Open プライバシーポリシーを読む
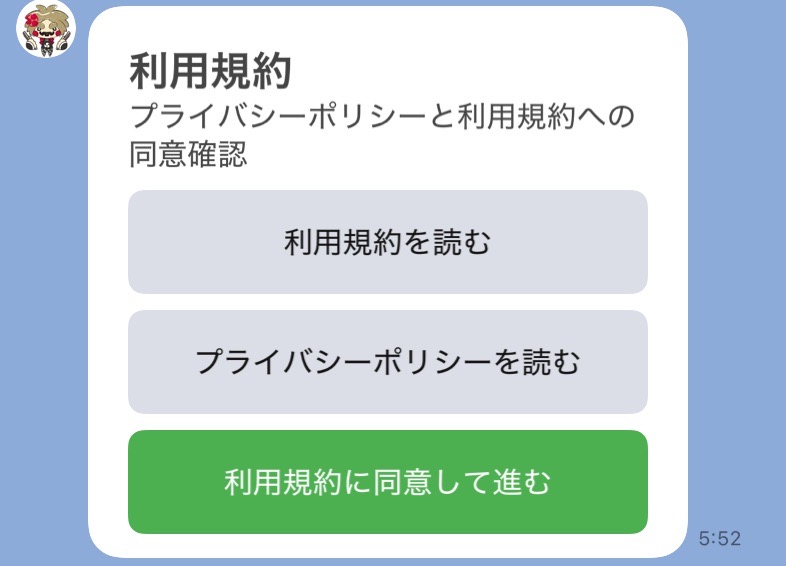Image resolution: width=786 pixels, height=566 pixels. [x=388, y=362]
